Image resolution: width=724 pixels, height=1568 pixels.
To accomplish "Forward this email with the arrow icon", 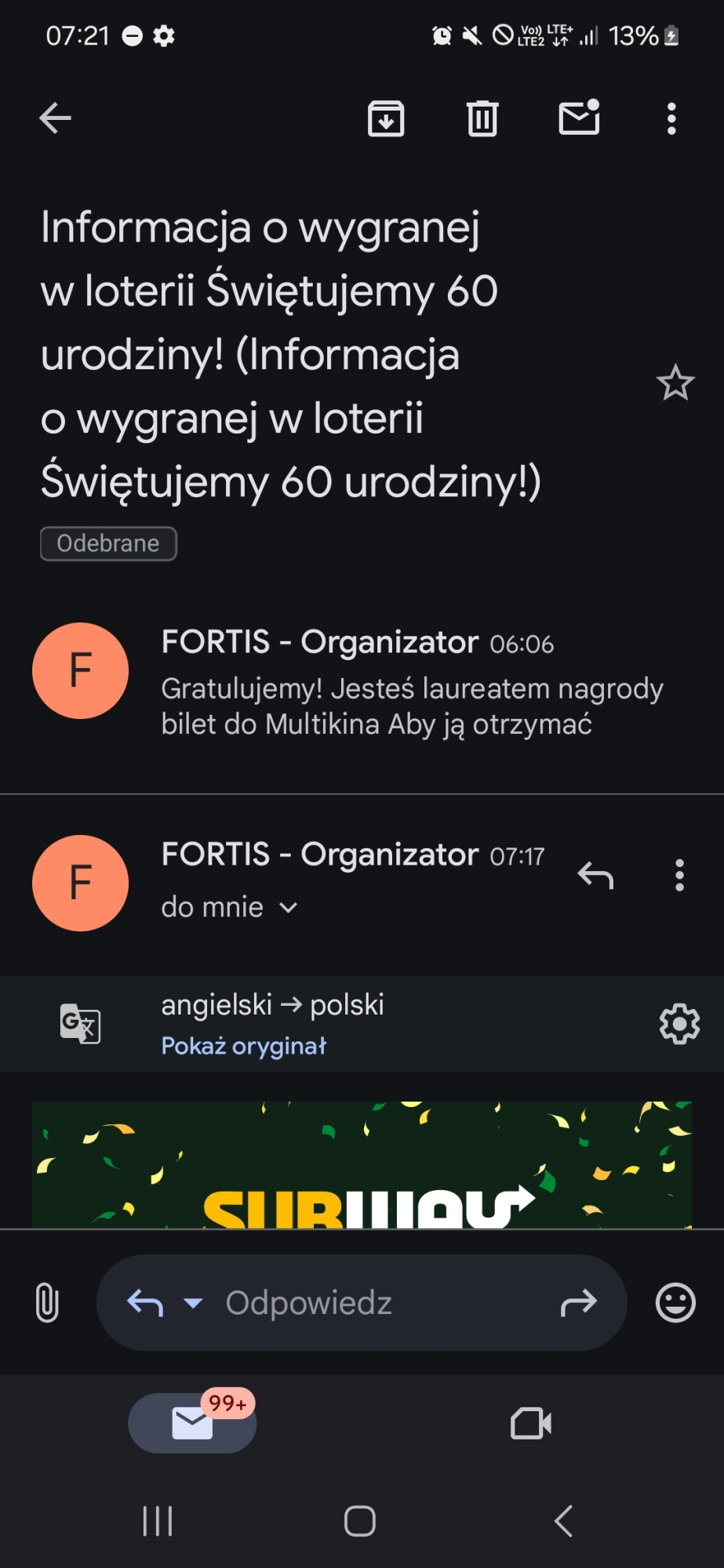I will pyautogui.click(x=579, y=1303).
